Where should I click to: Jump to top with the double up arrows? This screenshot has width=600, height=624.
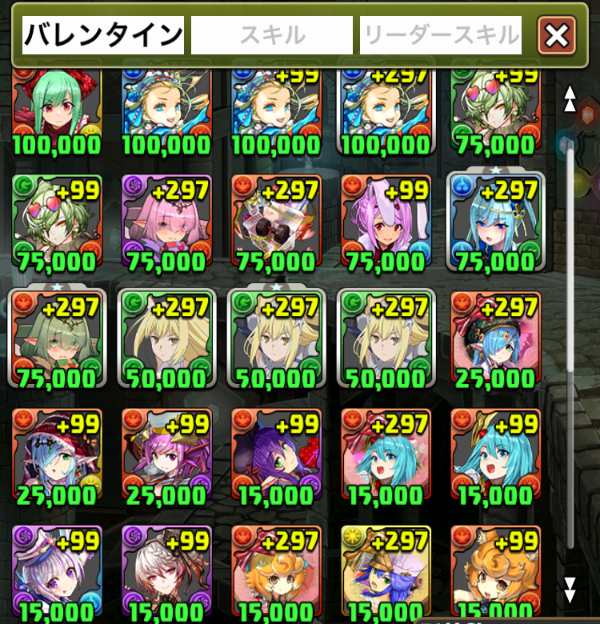[570, 98]
